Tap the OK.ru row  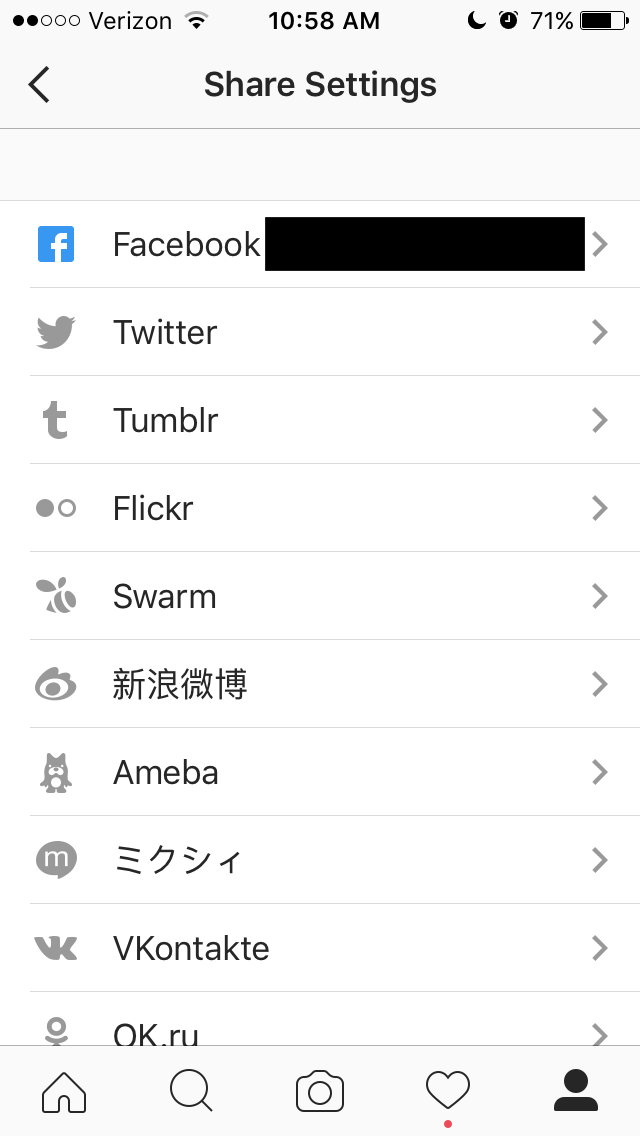tap(320, 1028)
